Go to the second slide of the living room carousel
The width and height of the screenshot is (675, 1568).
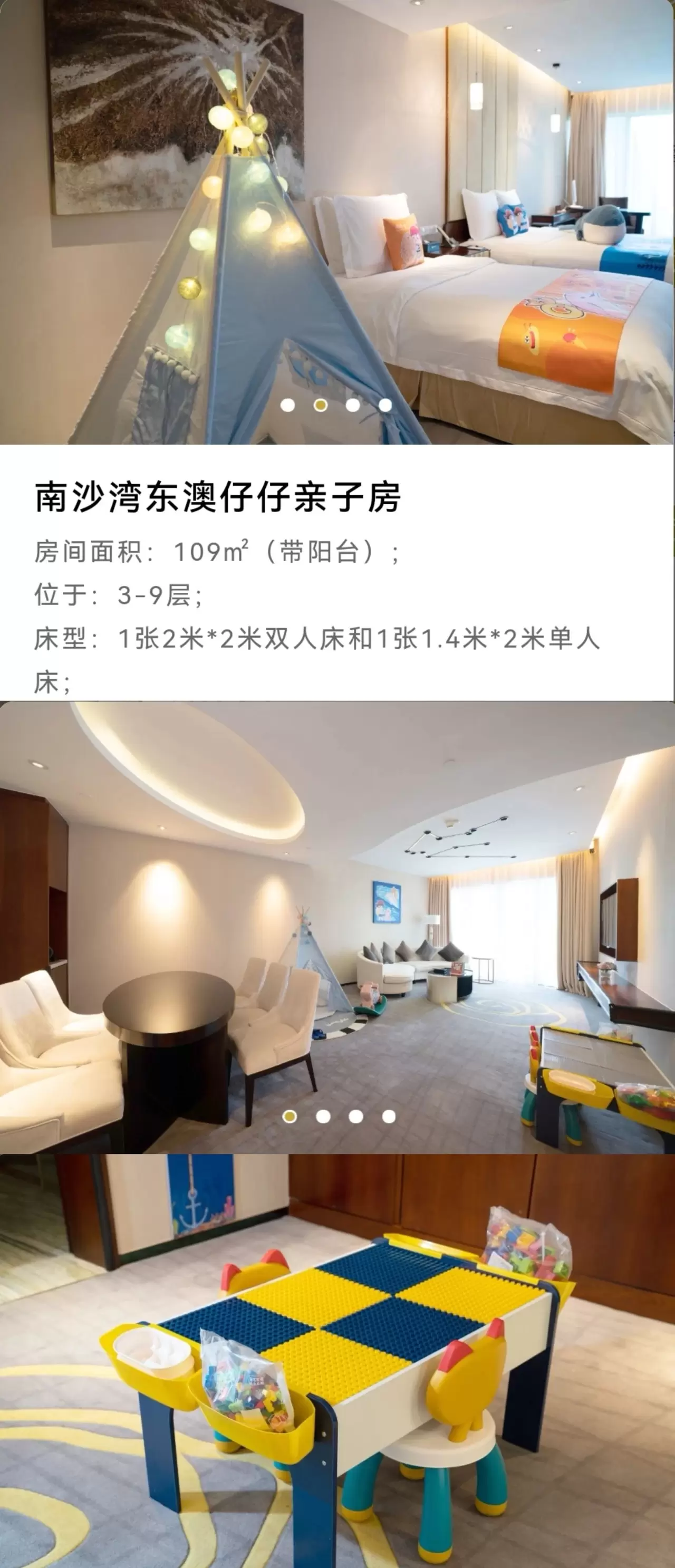[323, 1115]
